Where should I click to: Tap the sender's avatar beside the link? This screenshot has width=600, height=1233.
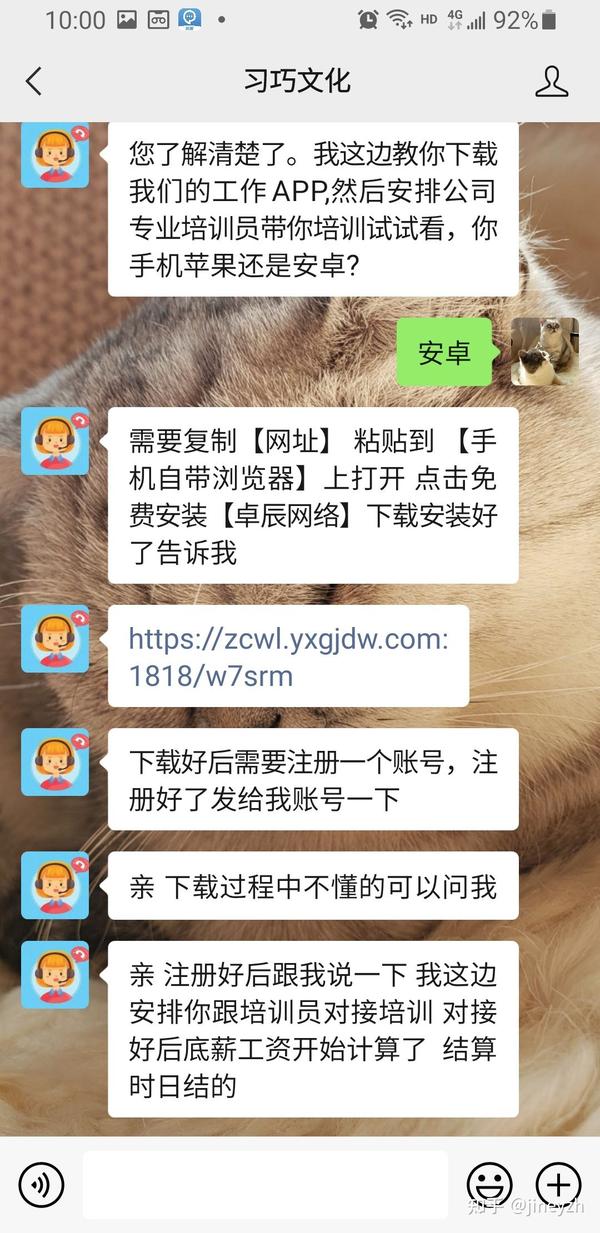point(55,639)
